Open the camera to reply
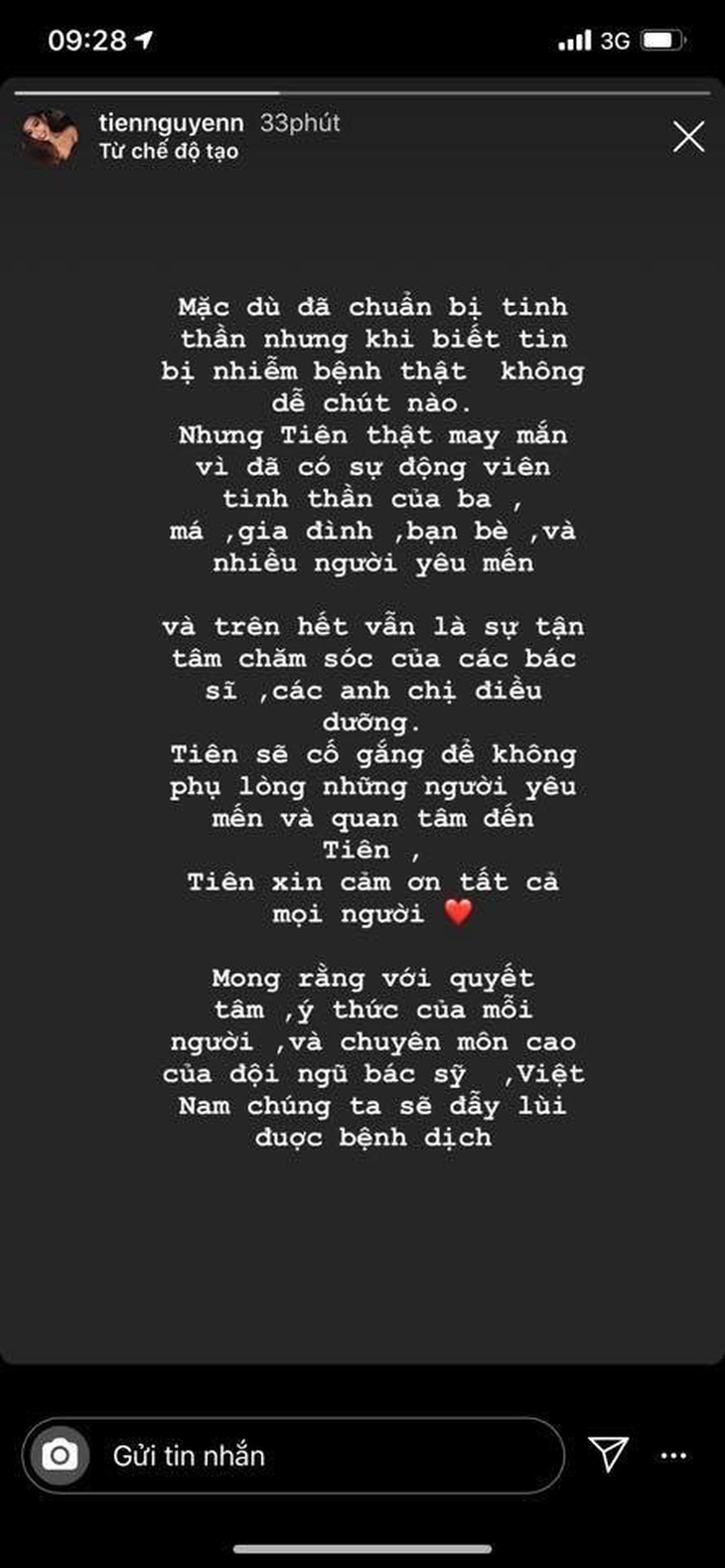 60,1456
